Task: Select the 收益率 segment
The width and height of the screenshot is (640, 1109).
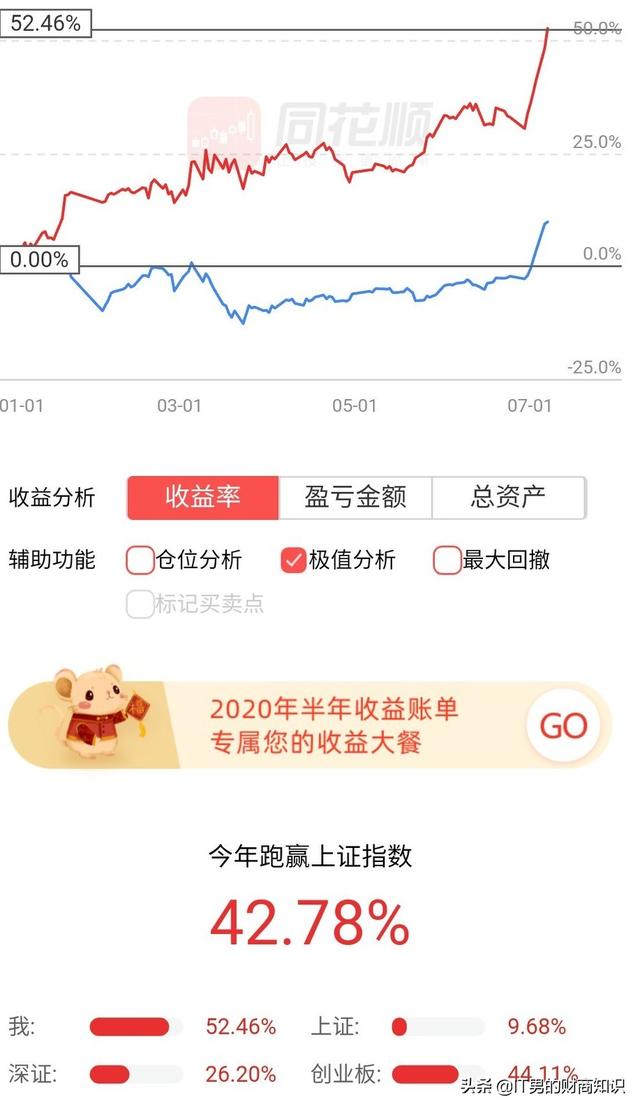Action: tap(203, 497)
